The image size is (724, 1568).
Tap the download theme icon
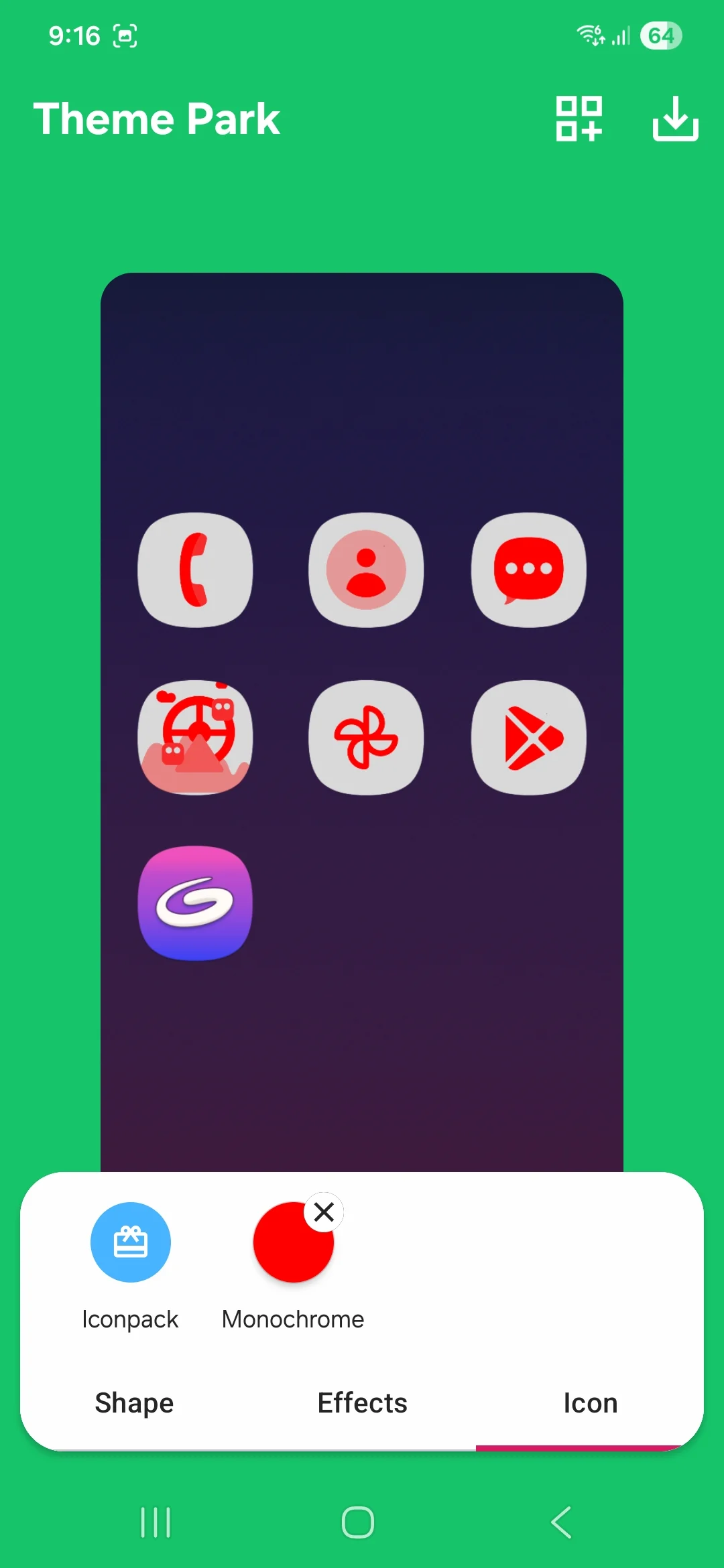(675, 119)
